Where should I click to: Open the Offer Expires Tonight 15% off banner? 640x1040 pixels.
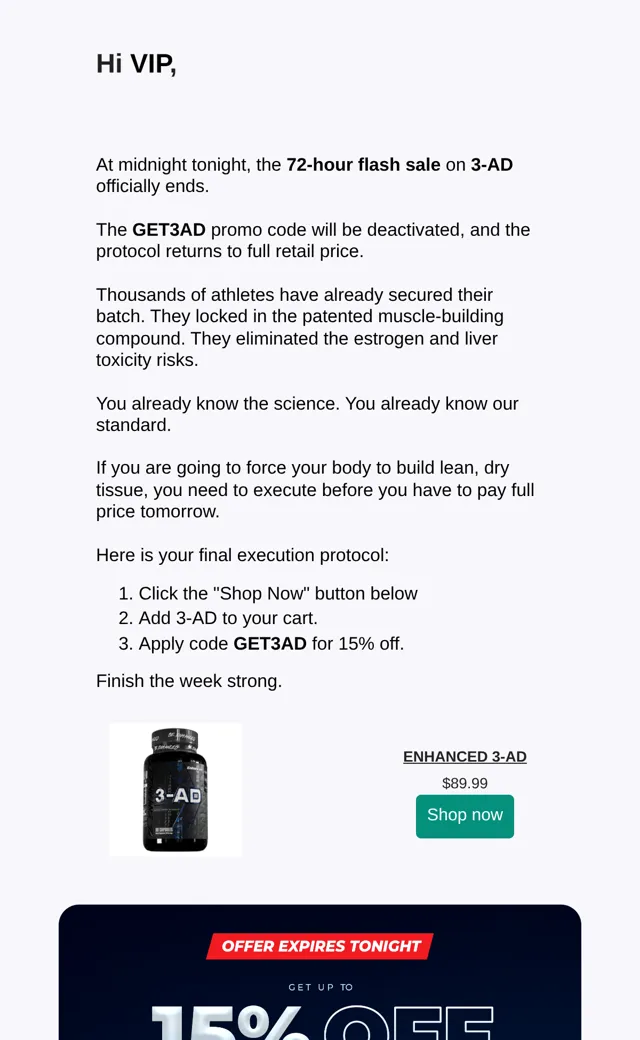click(x=320, y=972)
